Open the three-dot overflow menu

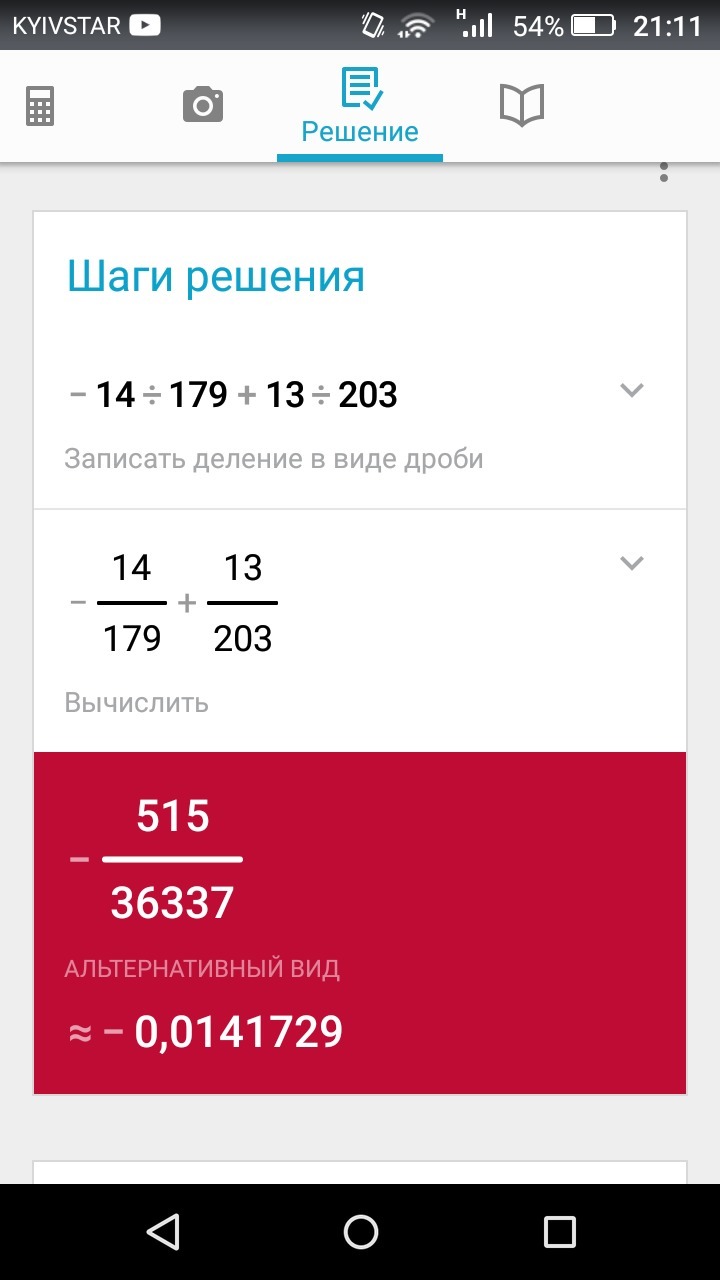(x=663, y=172)
